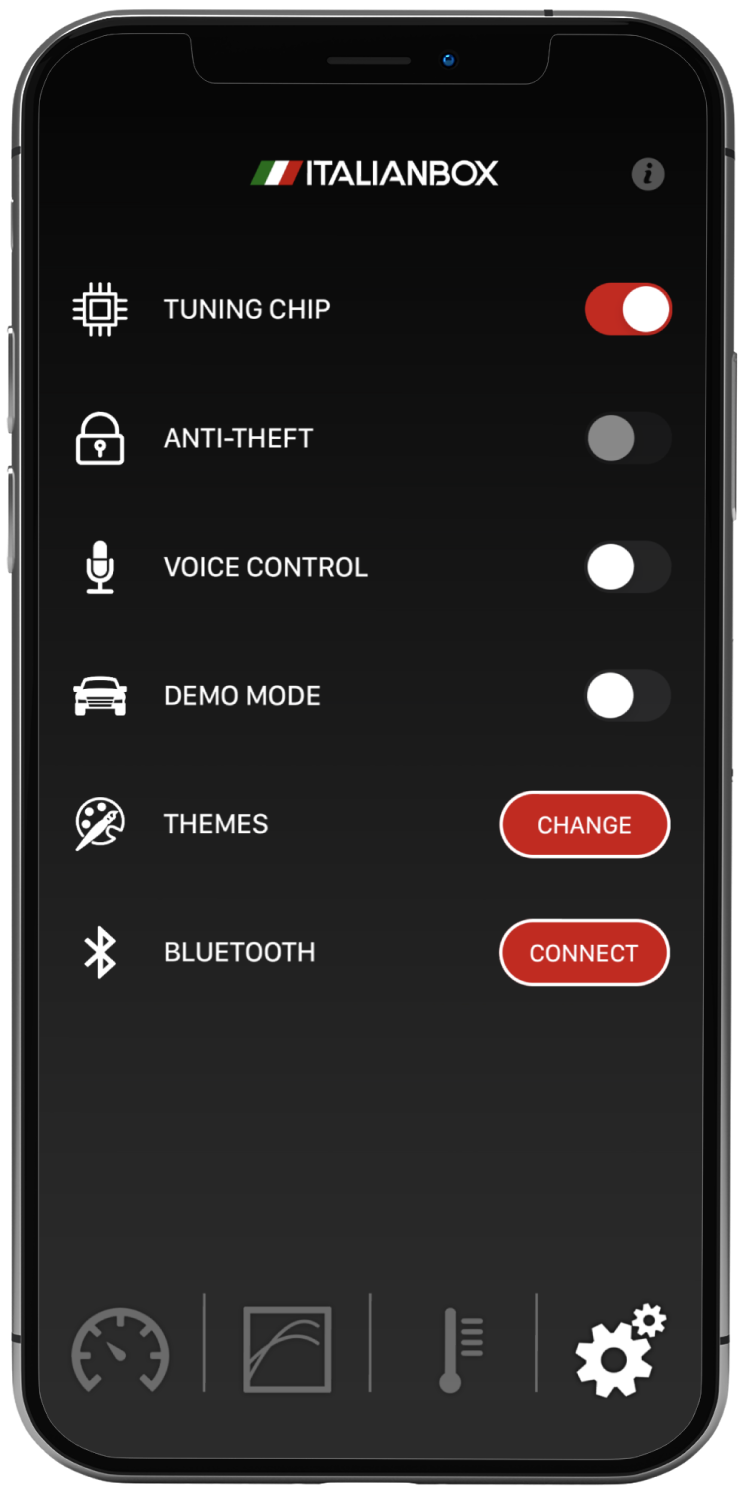Switch to the performance graph tab
This screenshot has width=746, height=1492.
coord(287,1350)
